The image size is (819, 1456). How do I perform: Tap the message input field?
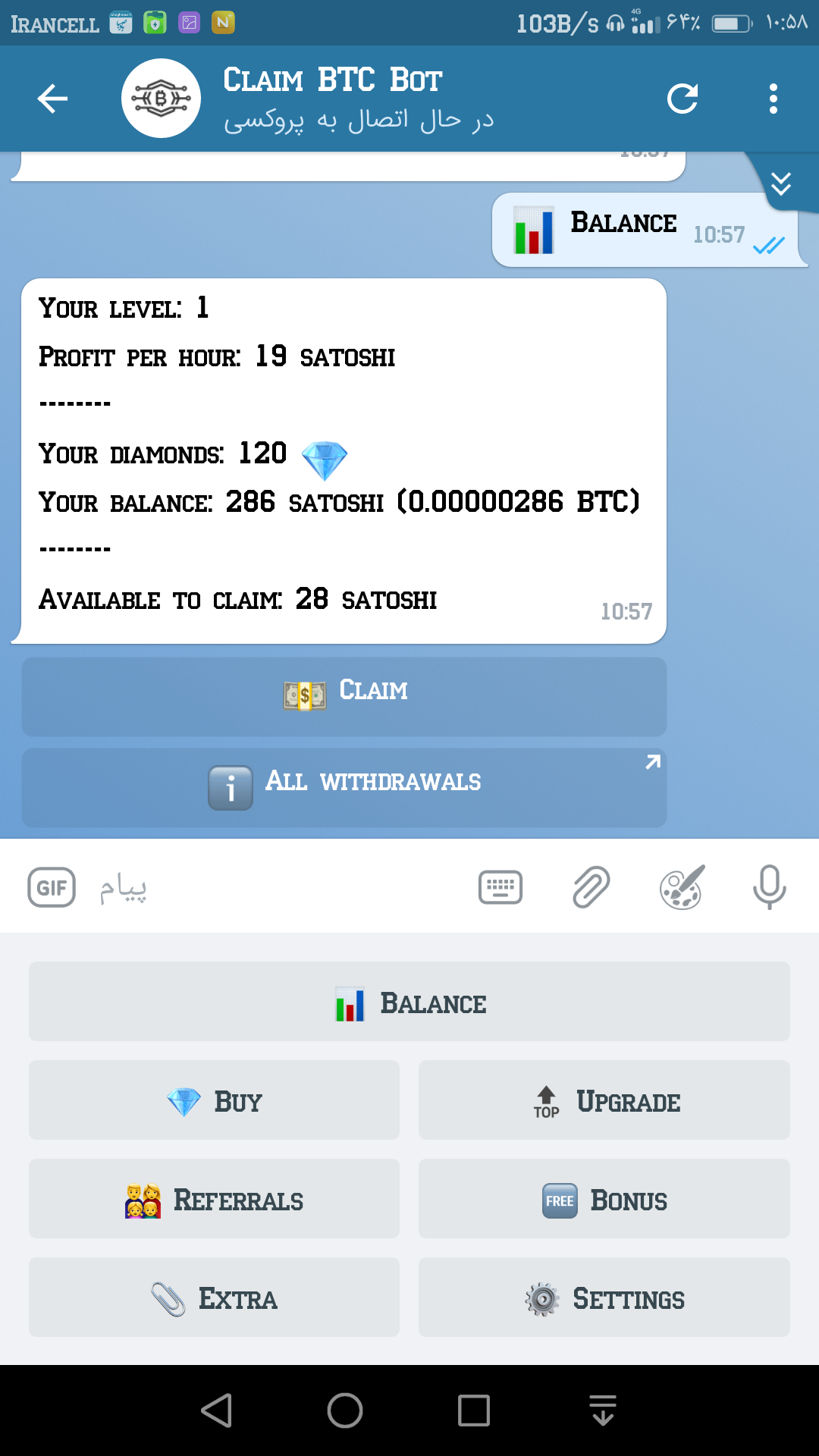pyautogui.click(x=227, y=887)
